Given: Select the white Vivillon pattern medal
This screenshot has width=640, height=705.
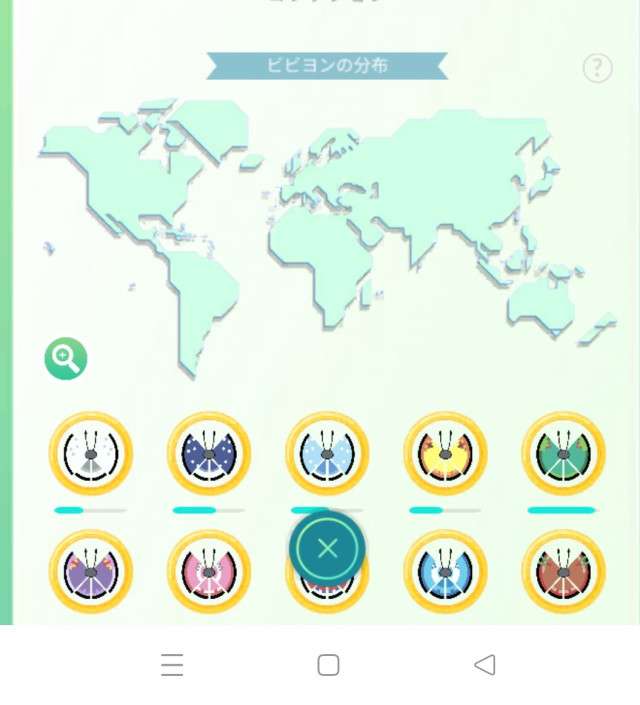Looking at the screenshot, I should click(91, 453).
